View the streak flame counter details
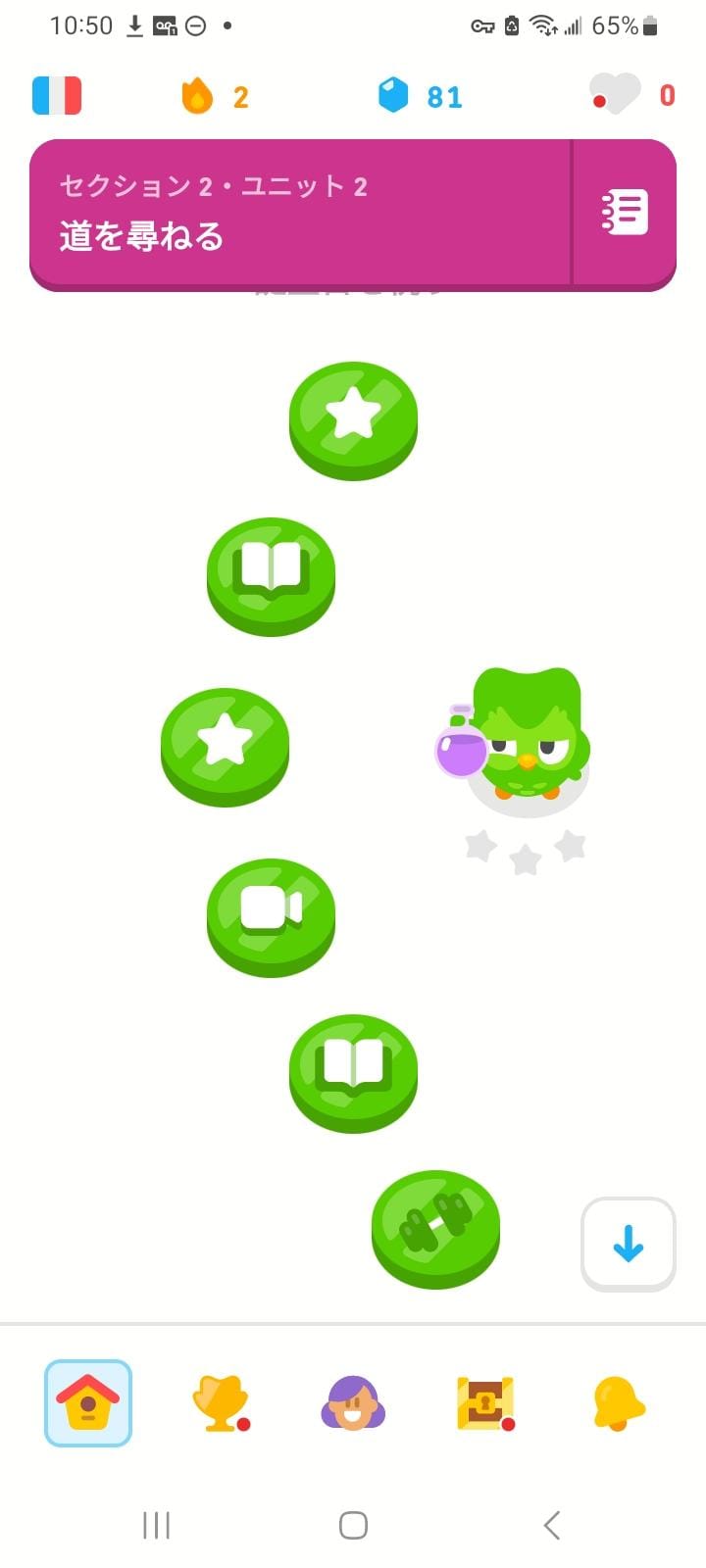706x1568 pixels. pyautogui.click(x=215, y=96)
